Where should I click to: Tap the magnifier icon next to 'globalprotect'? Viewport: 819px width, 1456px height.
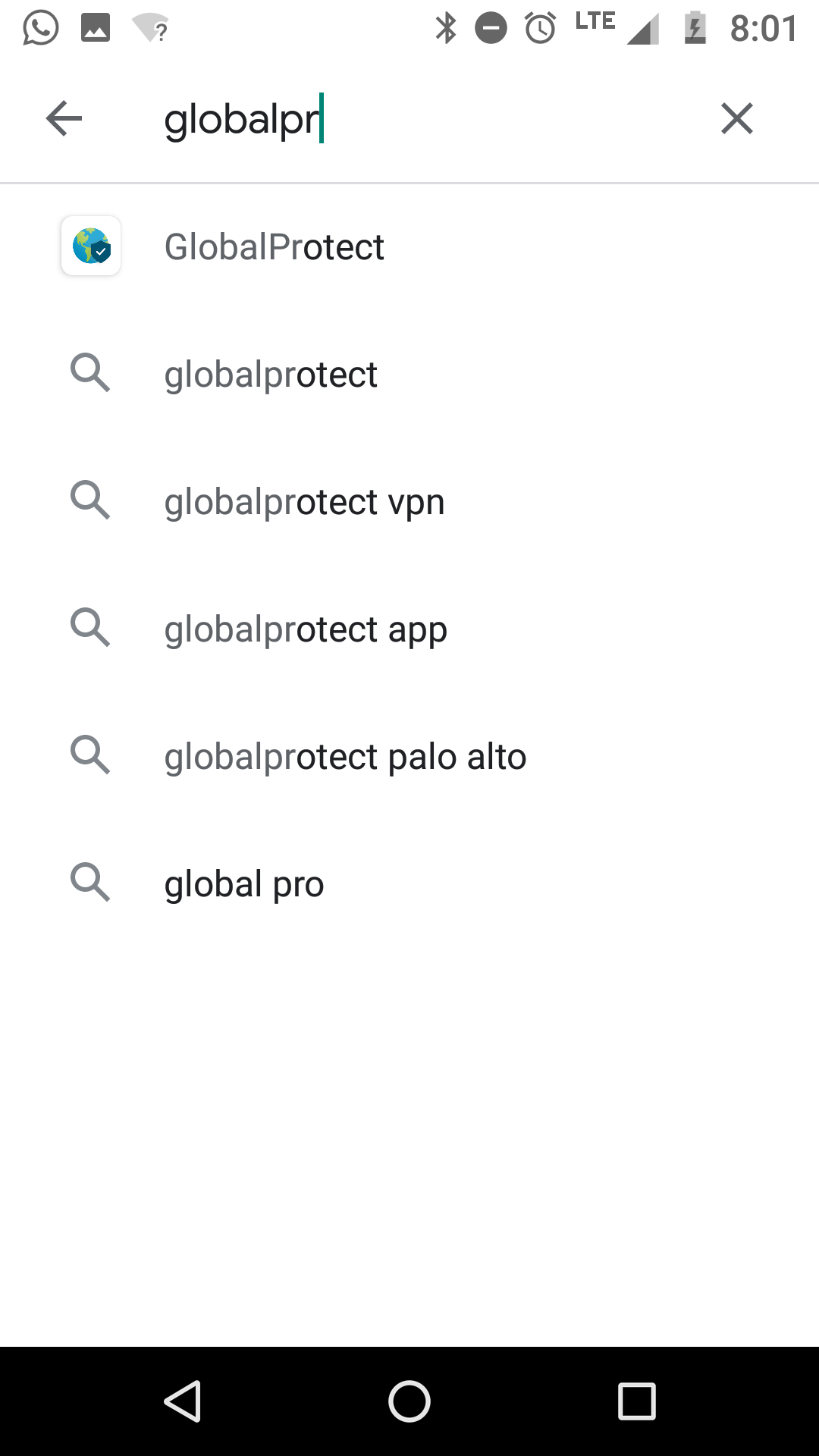click(x=90, y=373)
